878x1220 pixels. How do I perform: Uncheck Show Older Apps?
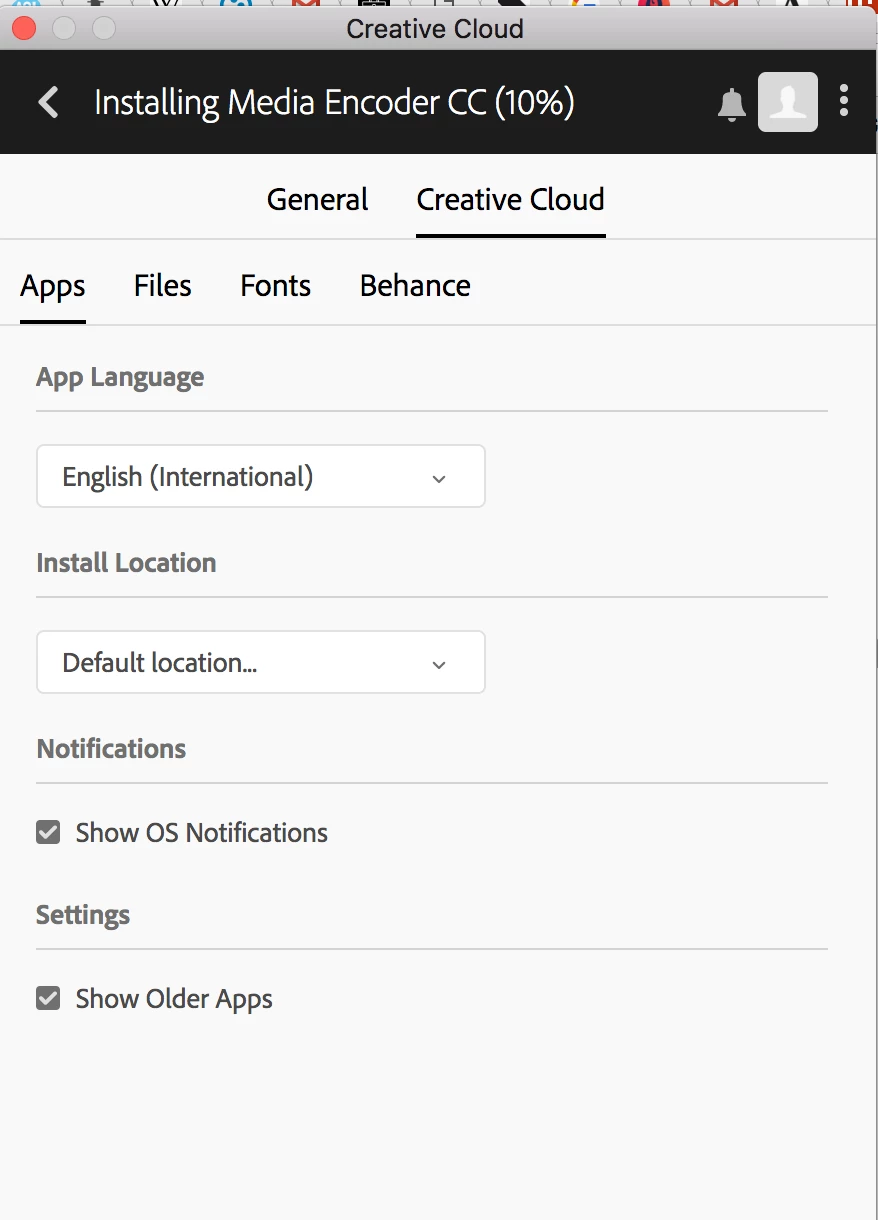tap(48, 998)
